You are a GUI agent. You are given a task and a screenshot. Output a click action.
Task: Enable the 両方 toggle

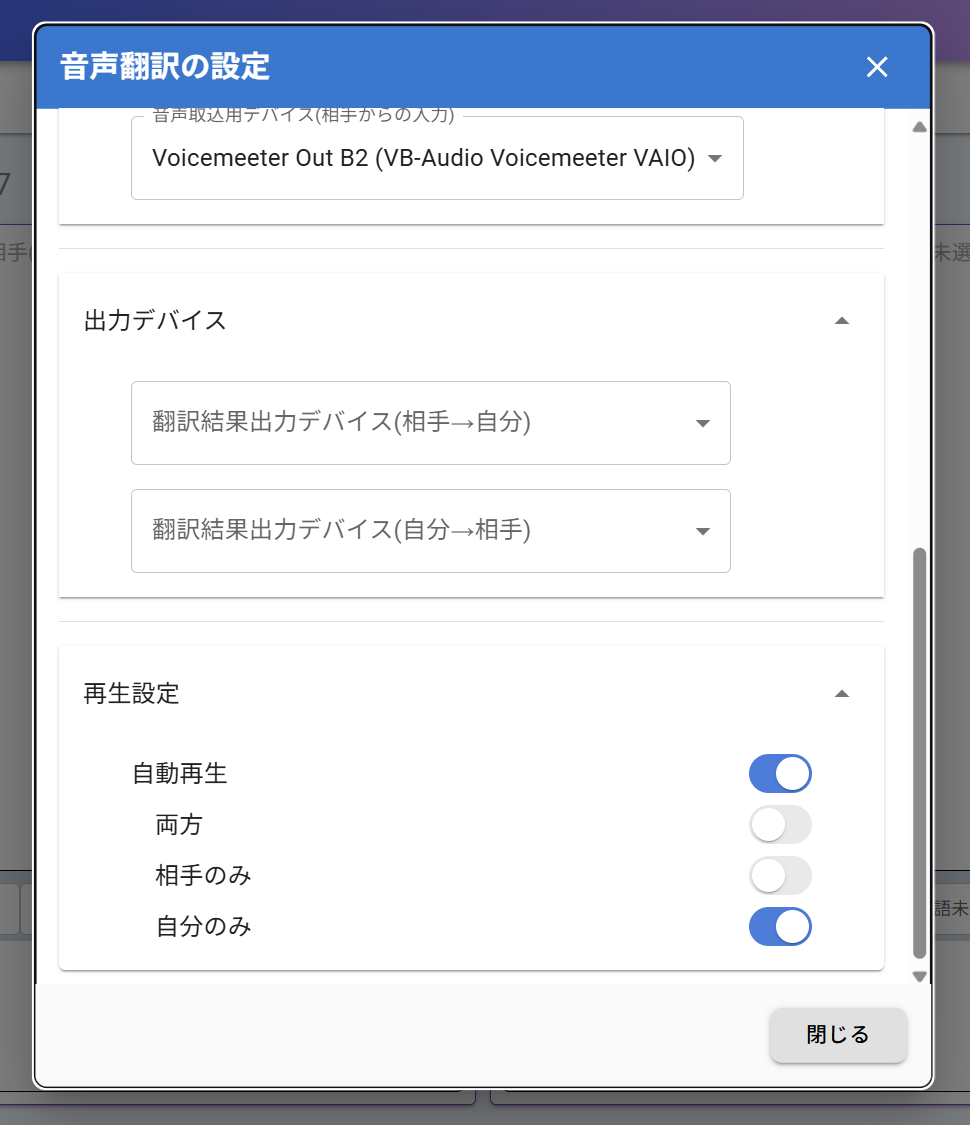pos(780,825)
